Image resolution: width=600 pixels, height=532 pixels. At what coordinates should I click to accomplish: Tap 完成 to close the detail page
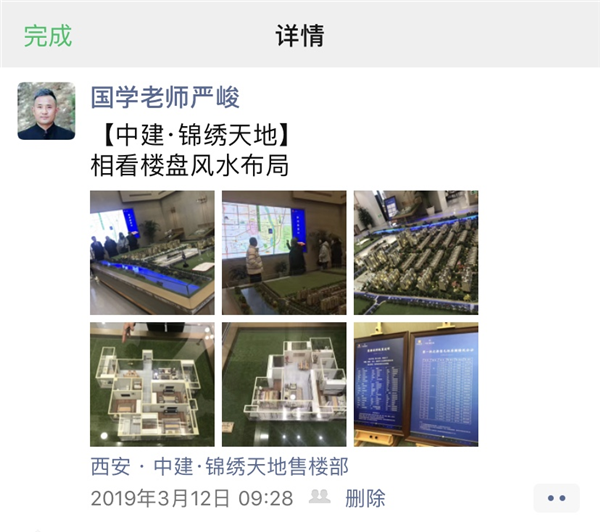48,36
